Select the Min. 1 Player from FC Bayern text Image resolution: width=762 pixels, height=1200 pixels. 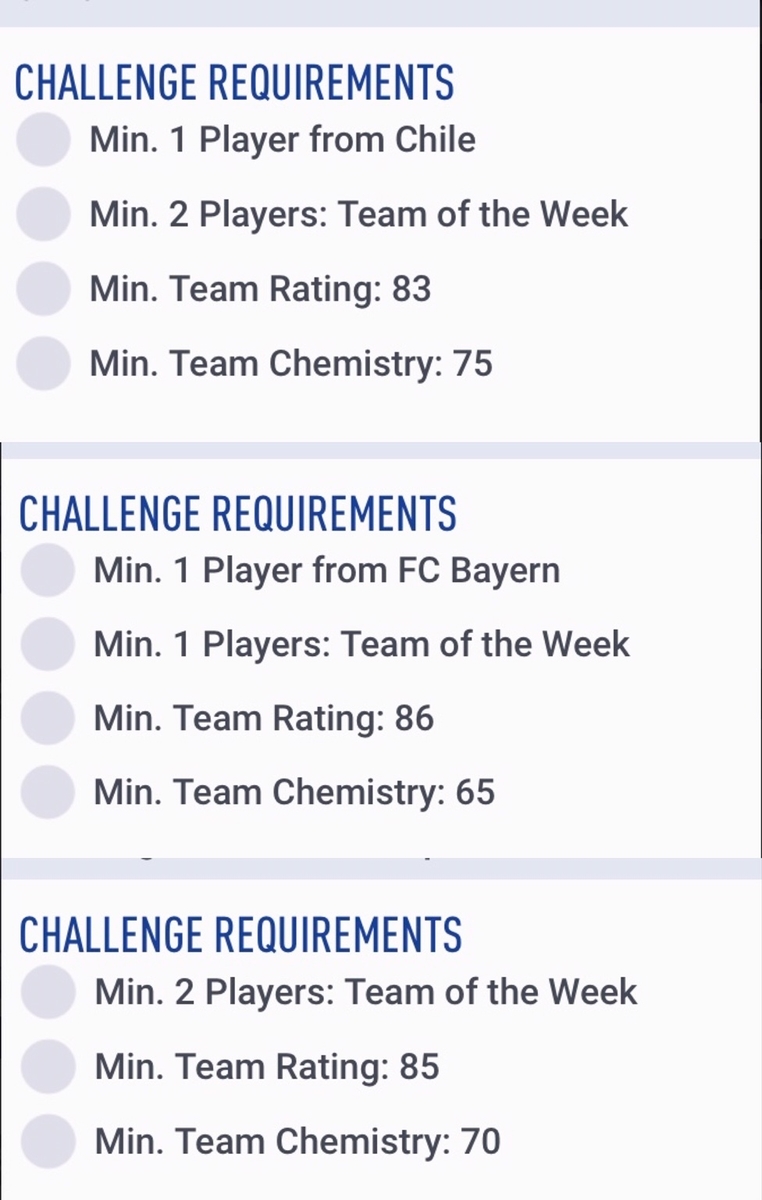pyautogui.click(x=326, y=570)
